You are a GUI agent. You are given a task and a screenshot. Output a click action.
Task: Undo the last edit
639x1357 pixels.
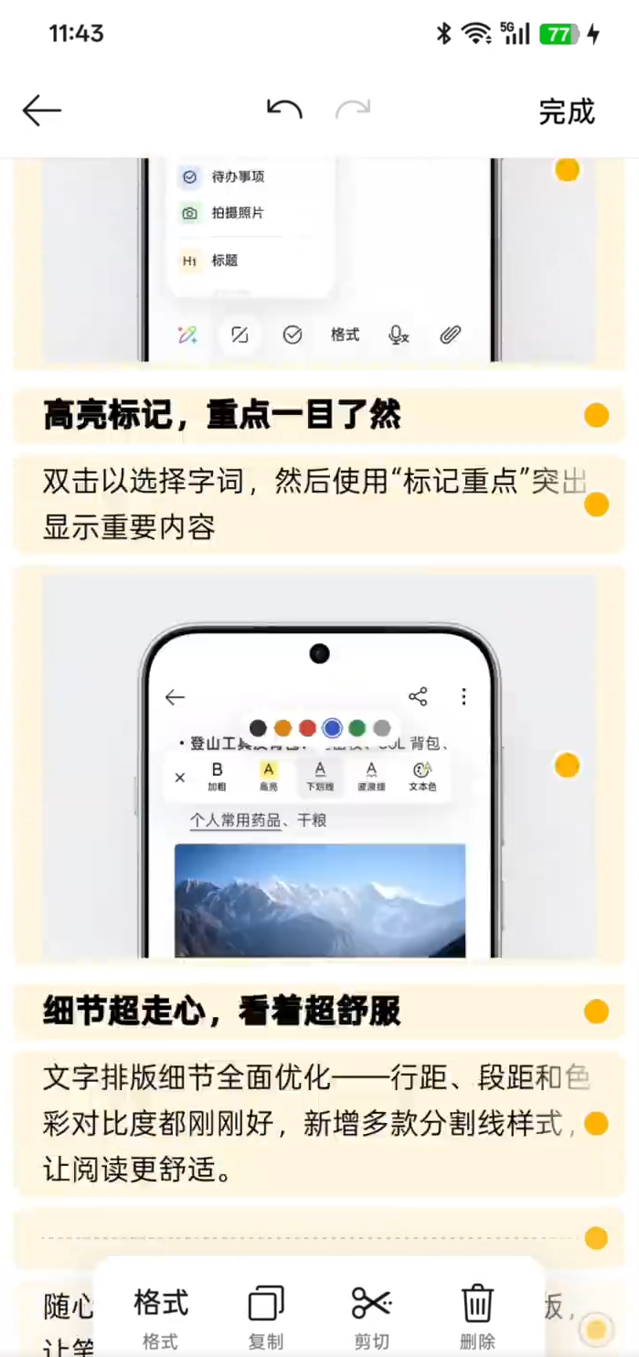point(284,110)
